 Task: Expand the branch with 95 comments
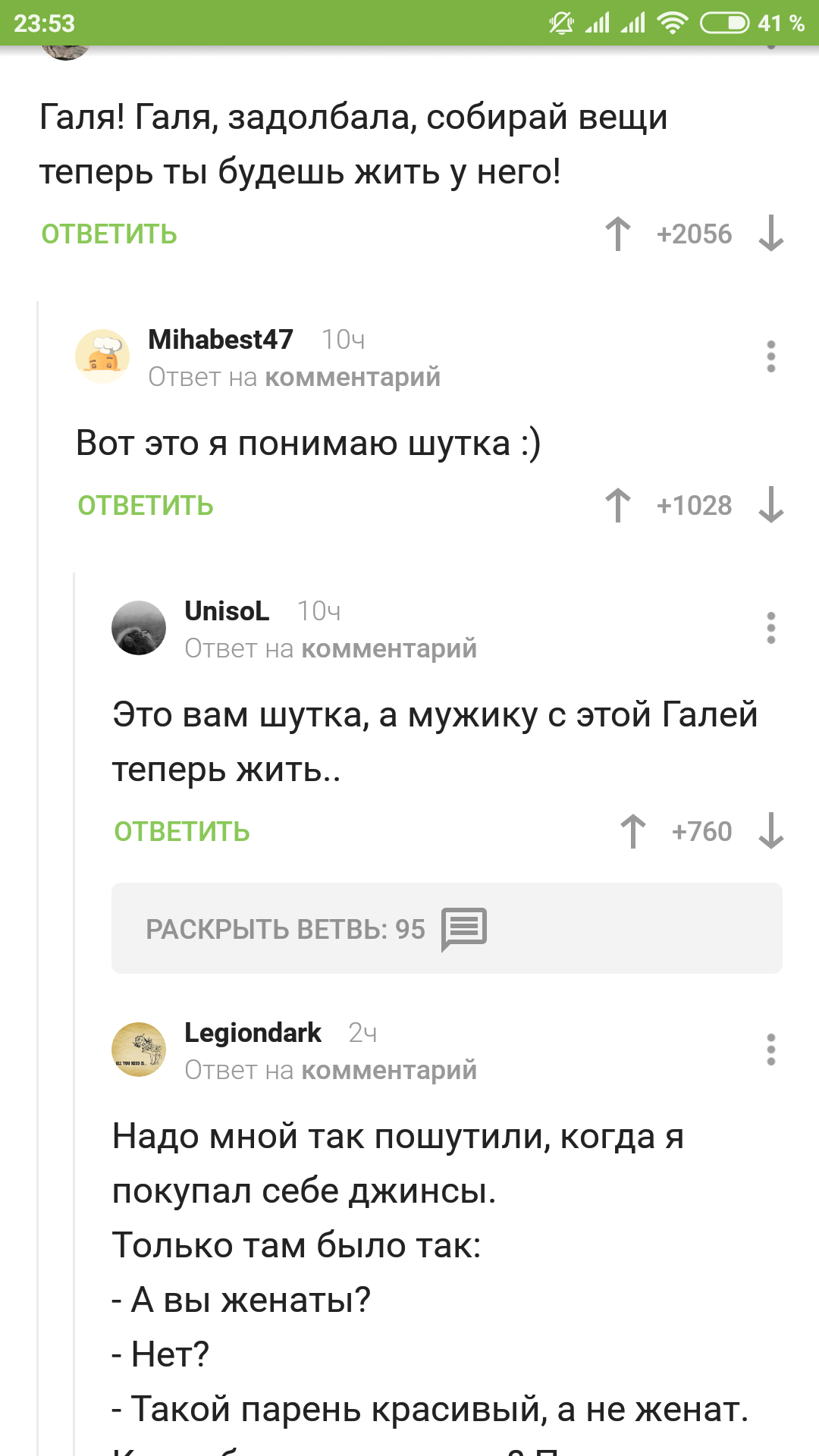point(447,928)
